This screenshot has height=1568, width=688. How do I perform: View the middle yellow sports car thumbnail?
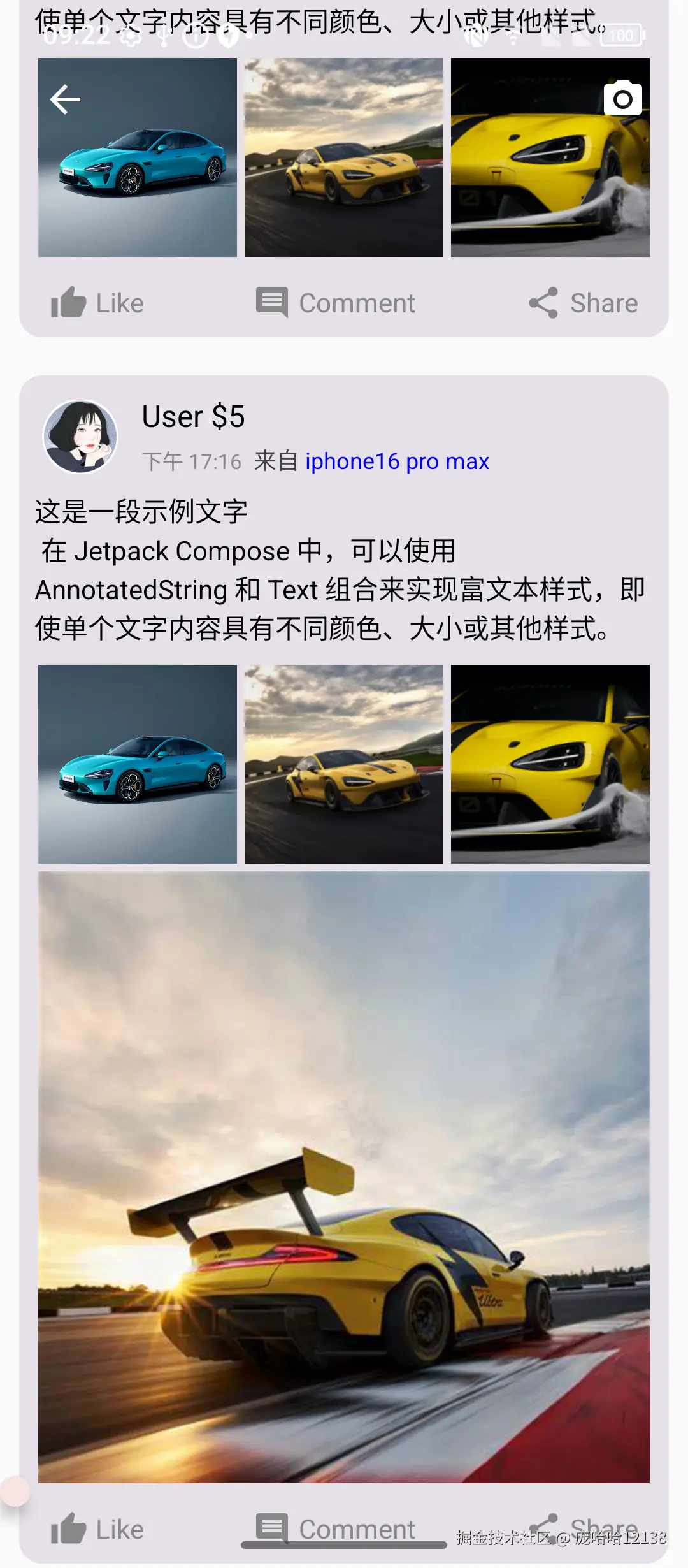[343, 157]
